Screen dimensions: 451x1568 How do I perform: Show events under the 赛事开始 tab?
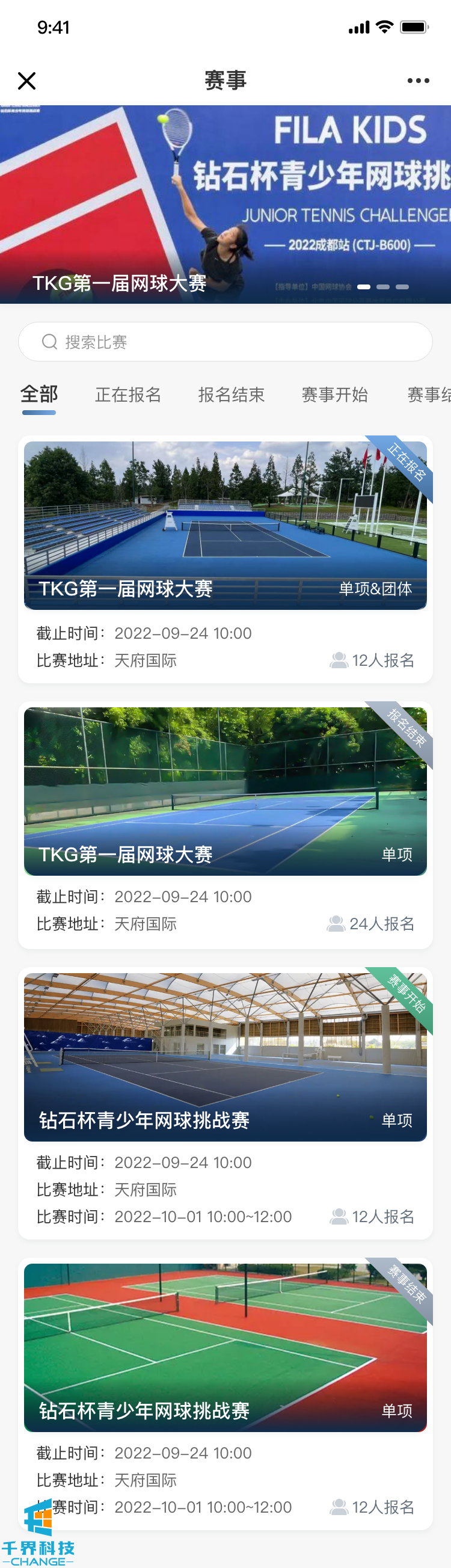[x=335, y=395]
